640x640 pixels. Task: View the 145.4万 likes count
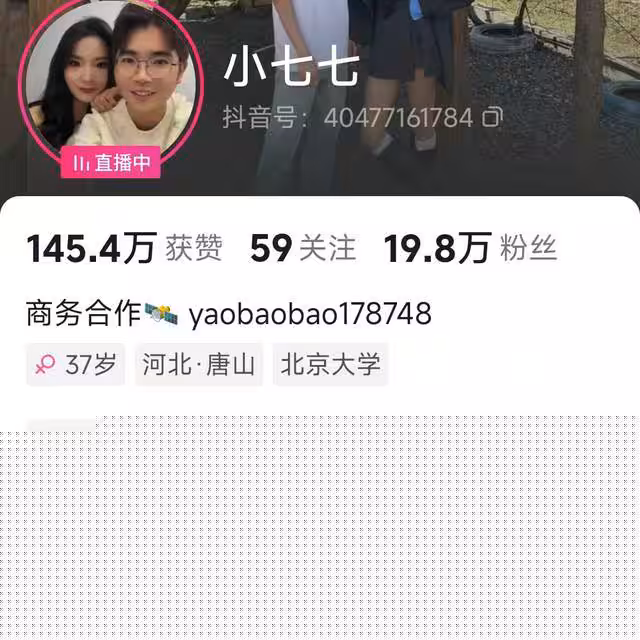coord(124,248)
